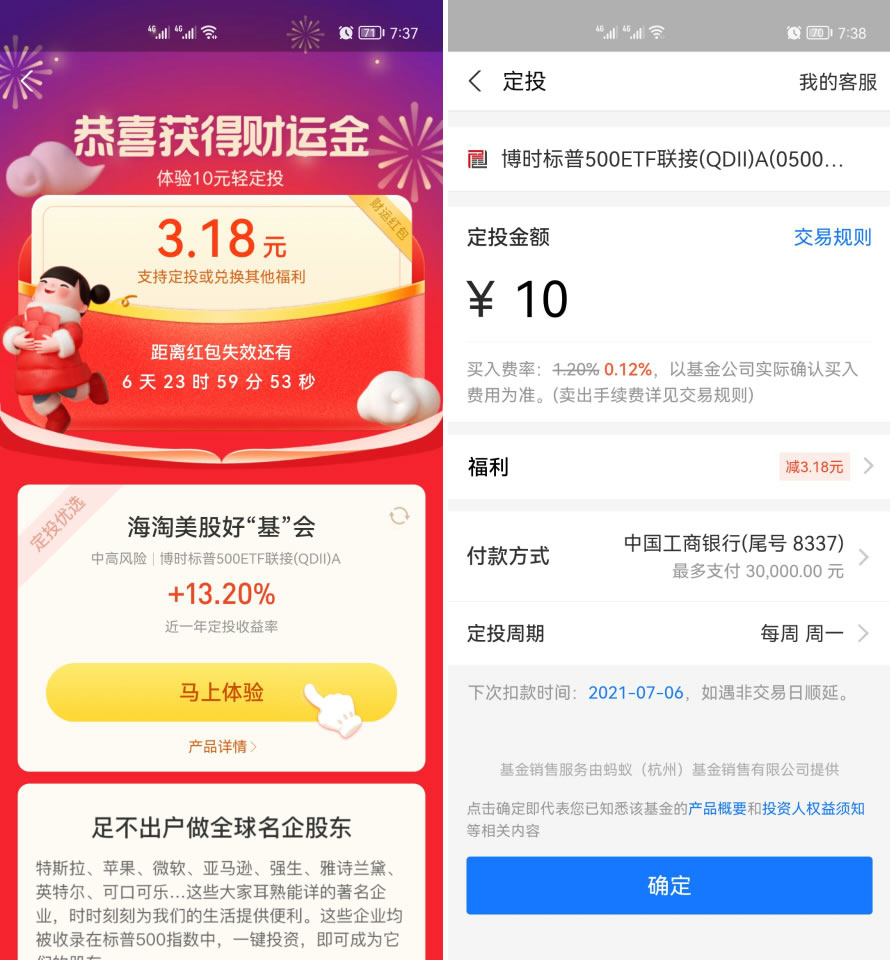The width and height of the screenshot is (890, 960).
Task: Change the 付款方式 payment method
Action: tap(668, 556)
